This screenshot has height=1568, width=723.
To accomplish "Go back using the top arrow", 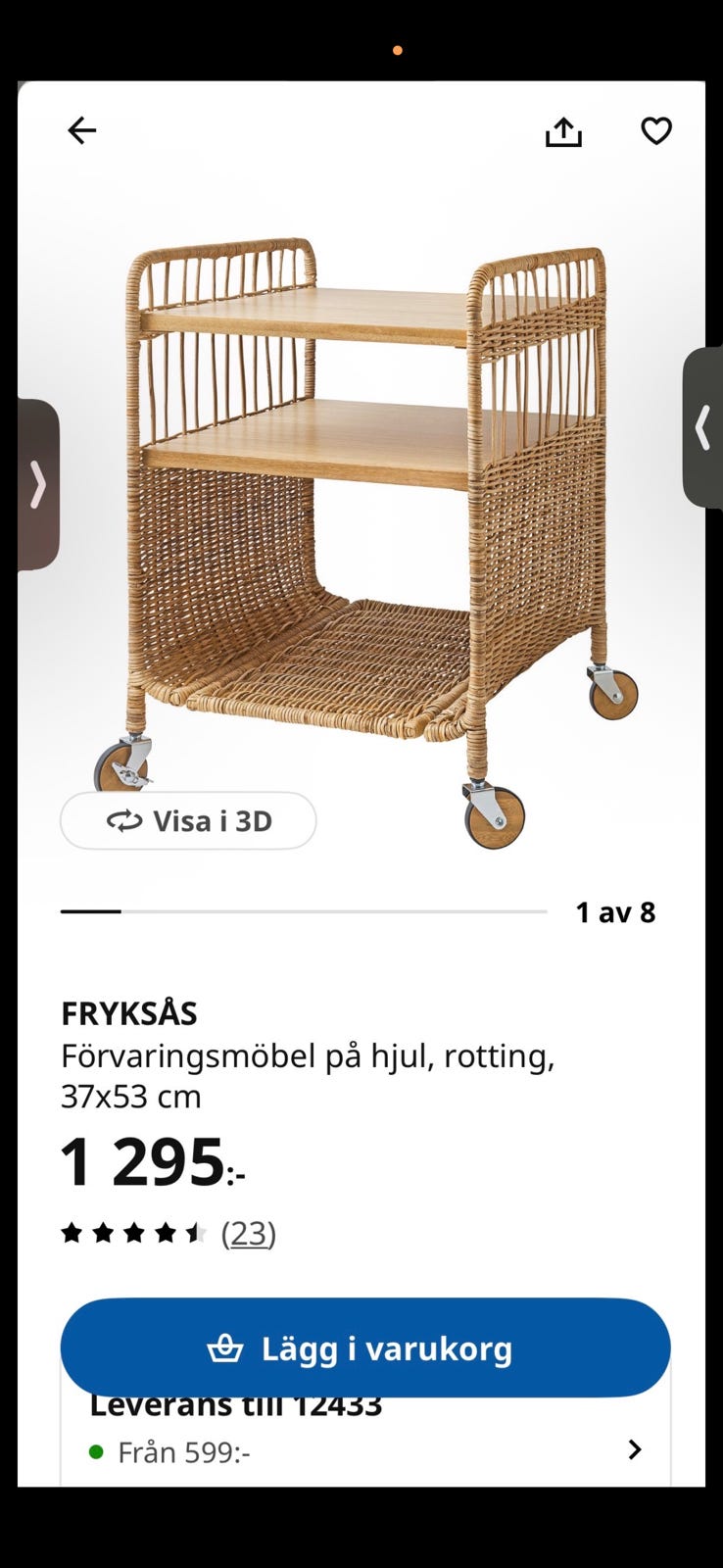I will point(81,130).
